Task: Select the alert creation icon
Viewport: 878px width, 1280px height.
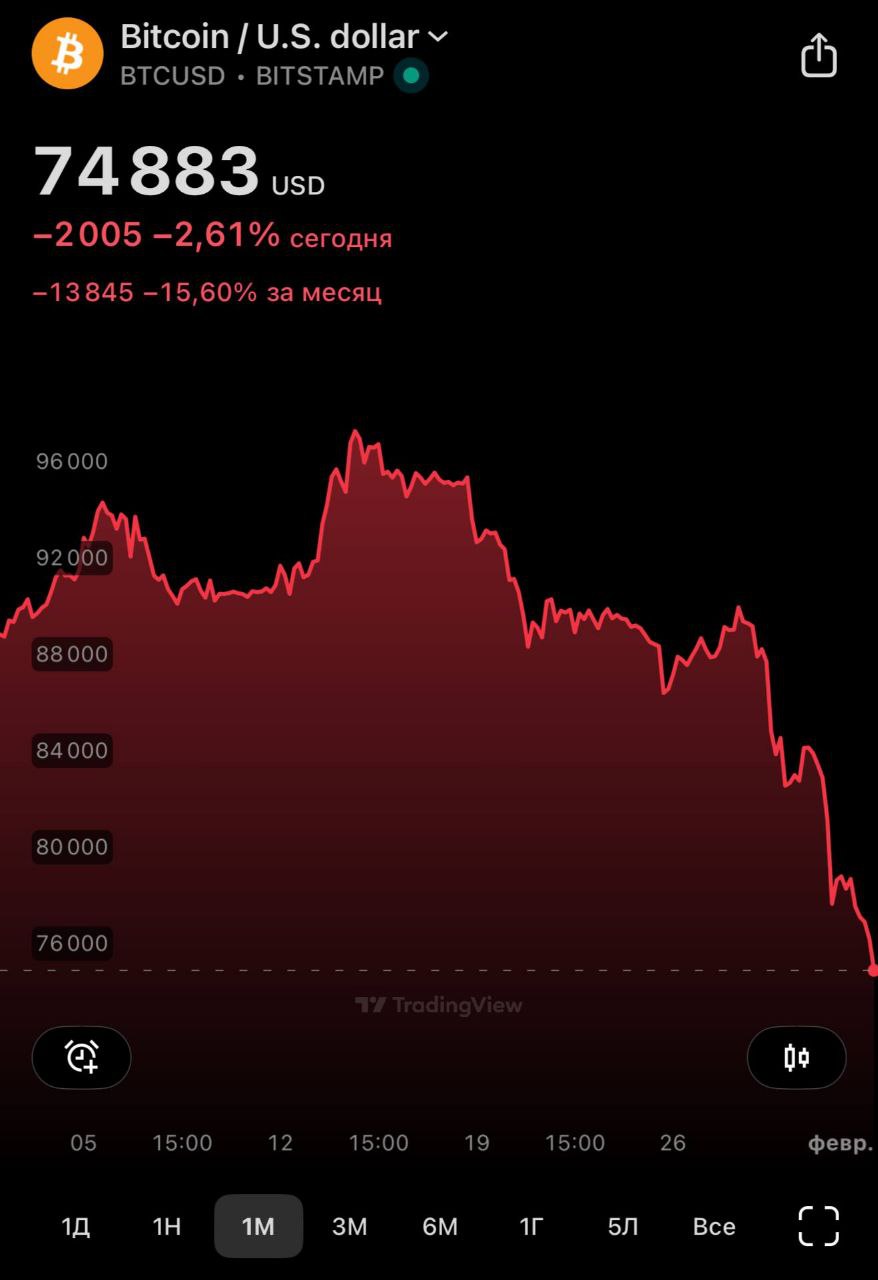Action: pyautogui.click(x=81, y=1057)
